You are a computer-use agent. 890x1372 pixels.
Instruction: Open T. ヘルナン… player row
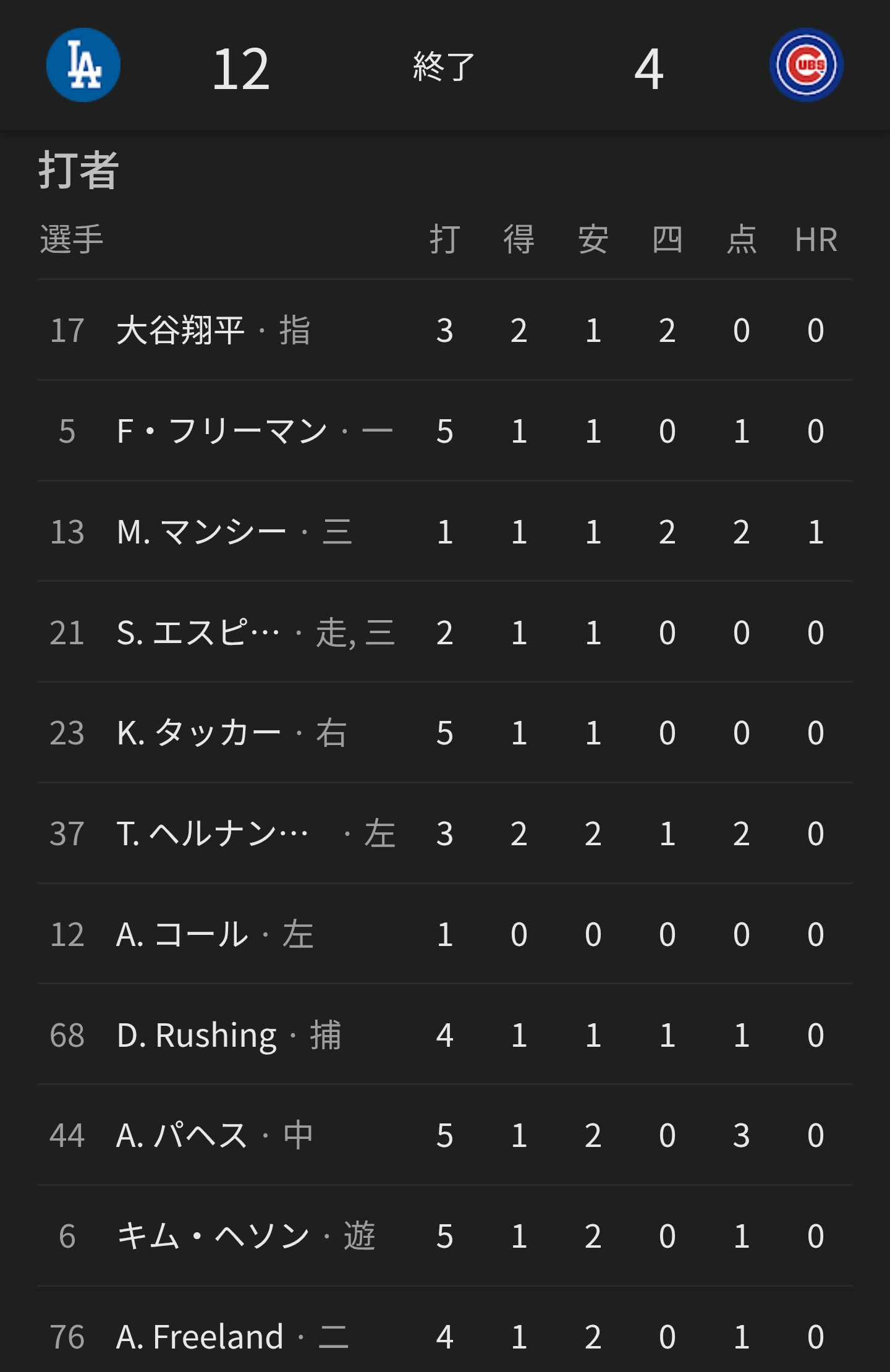(x=445, y=833)
